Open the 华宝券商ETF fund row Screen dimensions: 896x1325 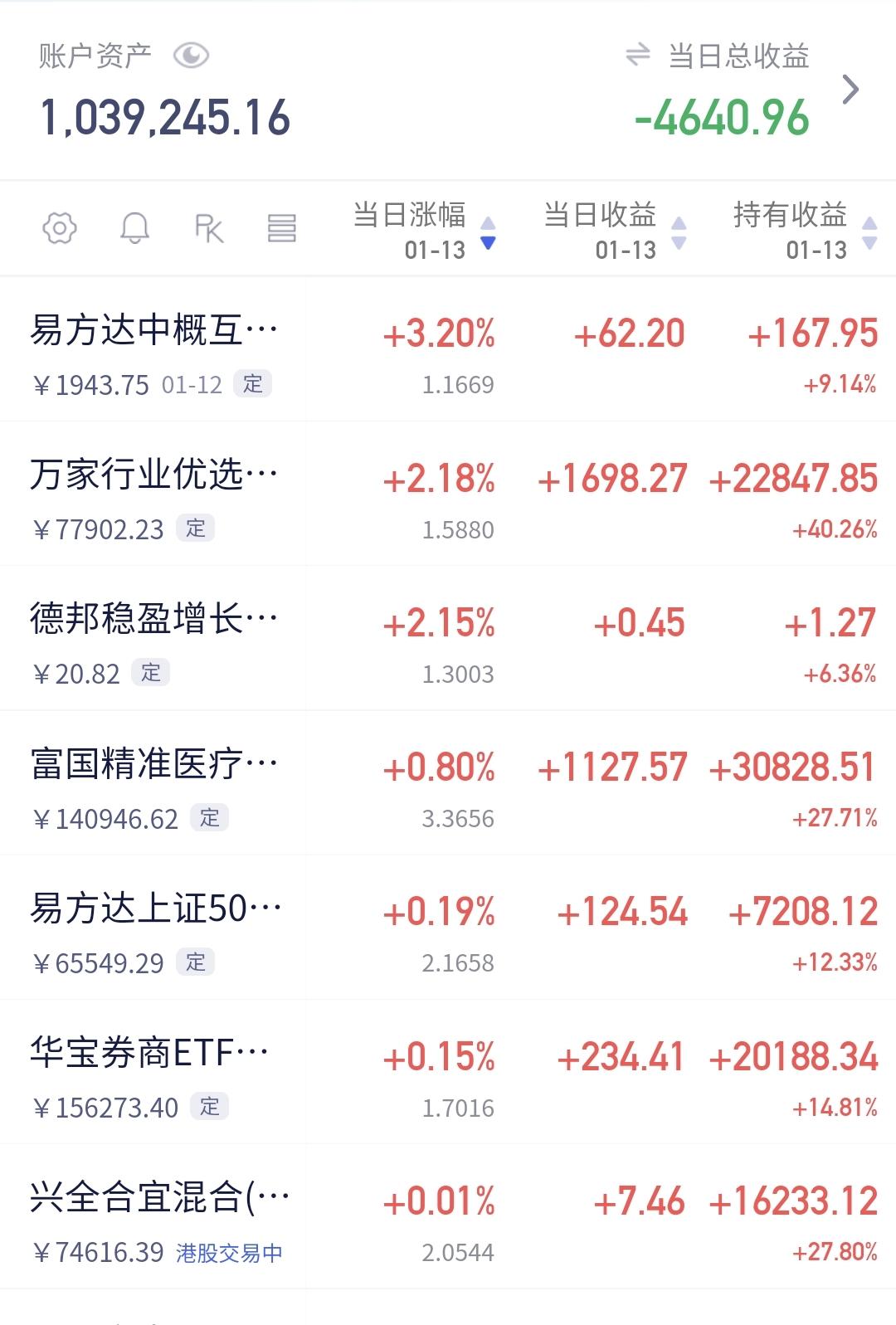click(448, 1071)
